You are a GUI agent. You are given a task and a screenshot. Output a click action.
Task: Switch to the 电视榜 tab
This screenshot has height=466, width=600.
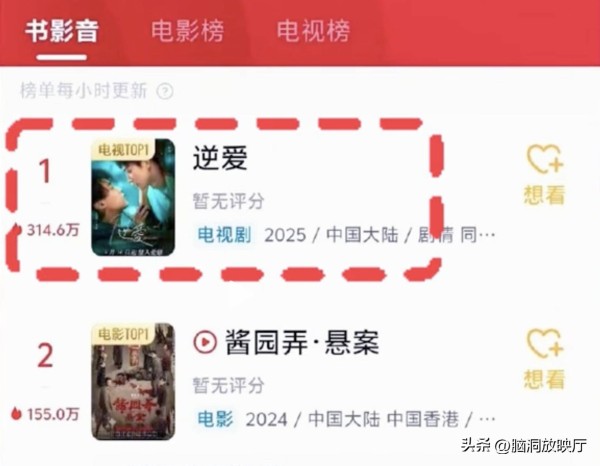pos(313,31)
